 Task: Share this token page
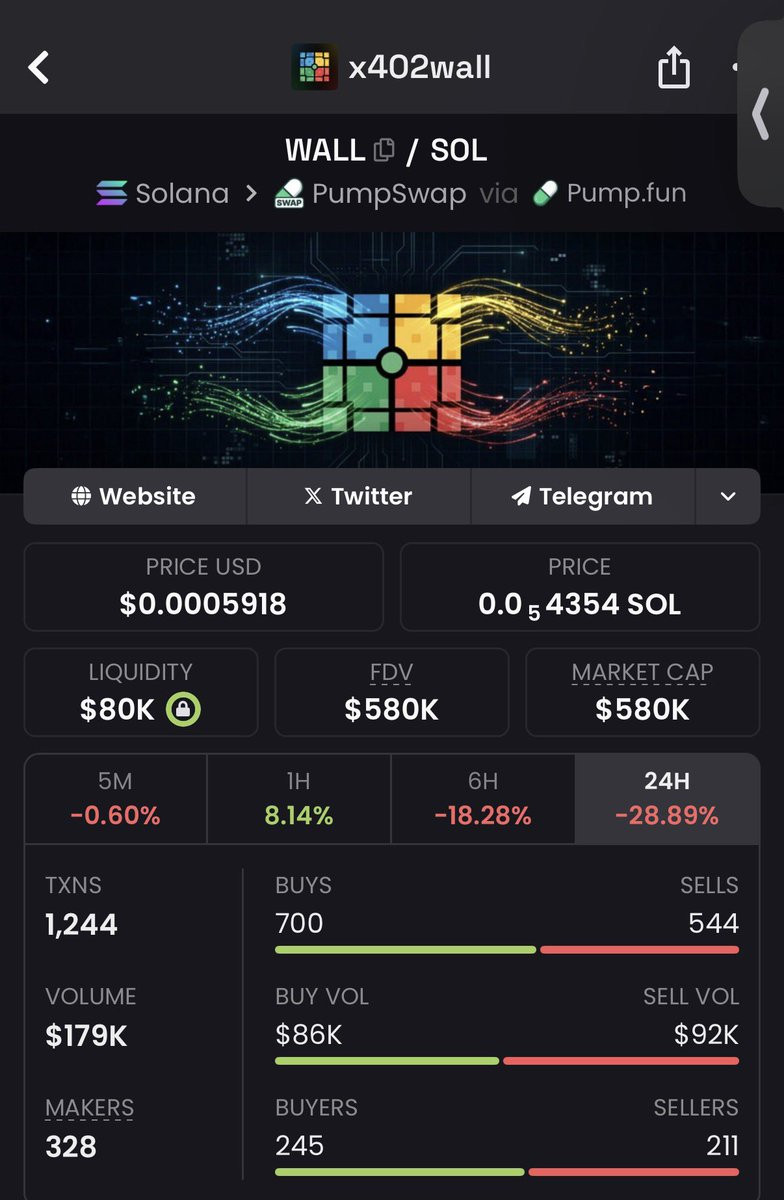click(x=674, y=67)
